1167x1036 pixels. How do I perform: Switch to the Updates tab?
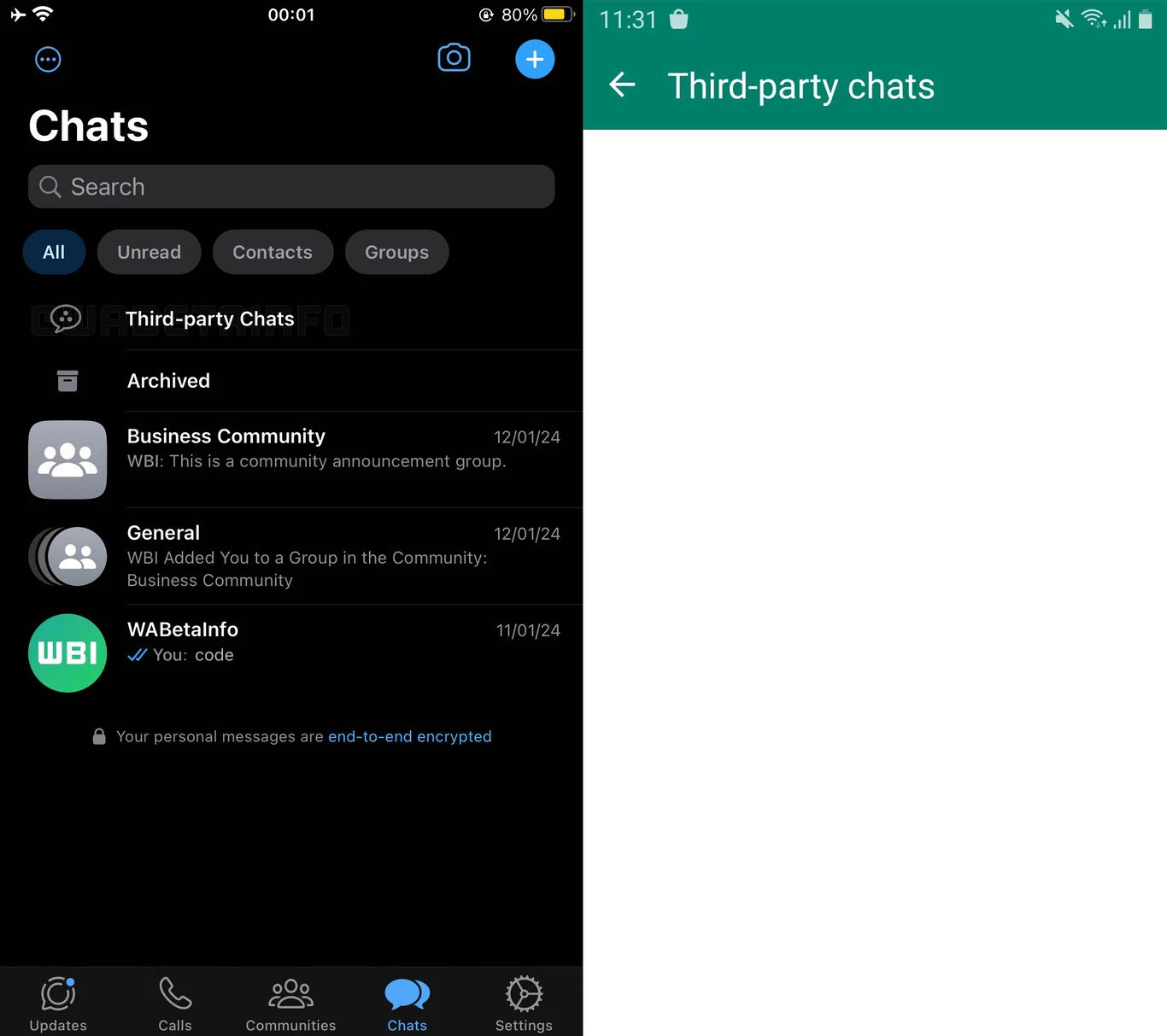58,1004
